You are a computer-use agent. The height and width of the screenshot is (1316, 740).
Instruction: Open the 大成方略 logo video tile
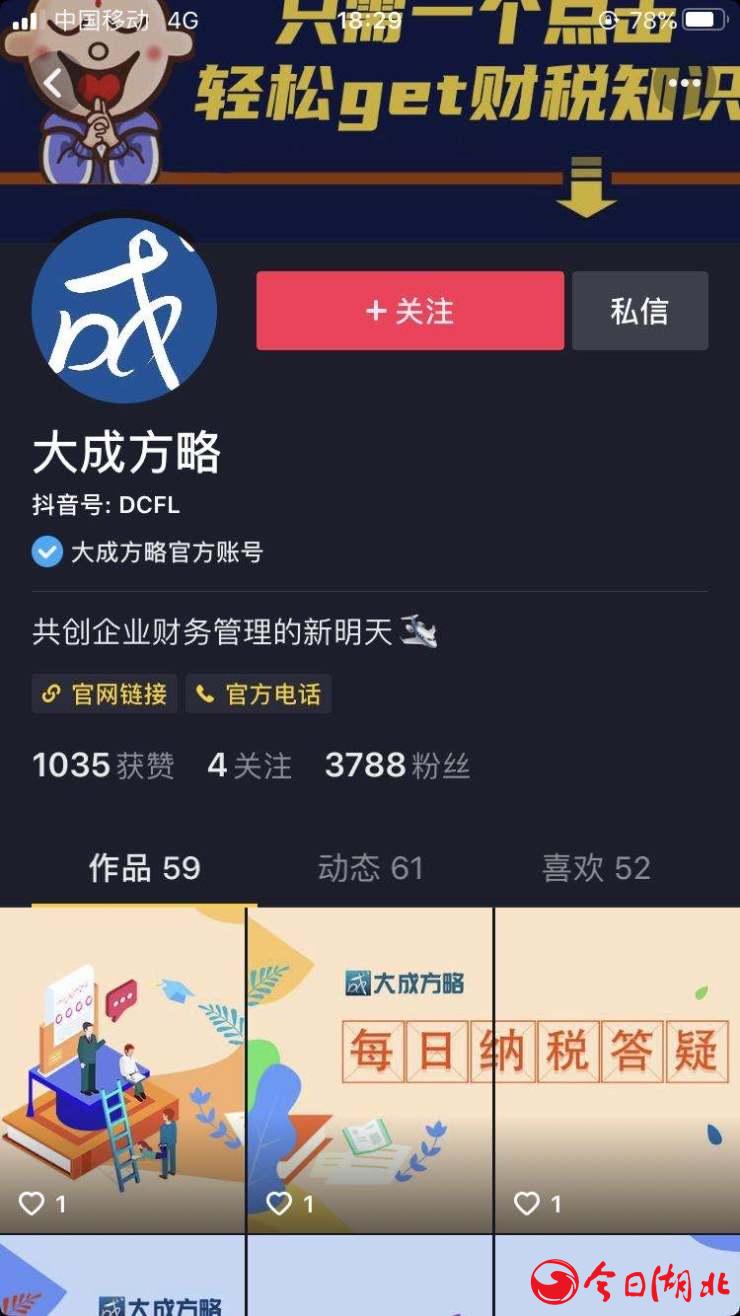(x=370, y=1070)
